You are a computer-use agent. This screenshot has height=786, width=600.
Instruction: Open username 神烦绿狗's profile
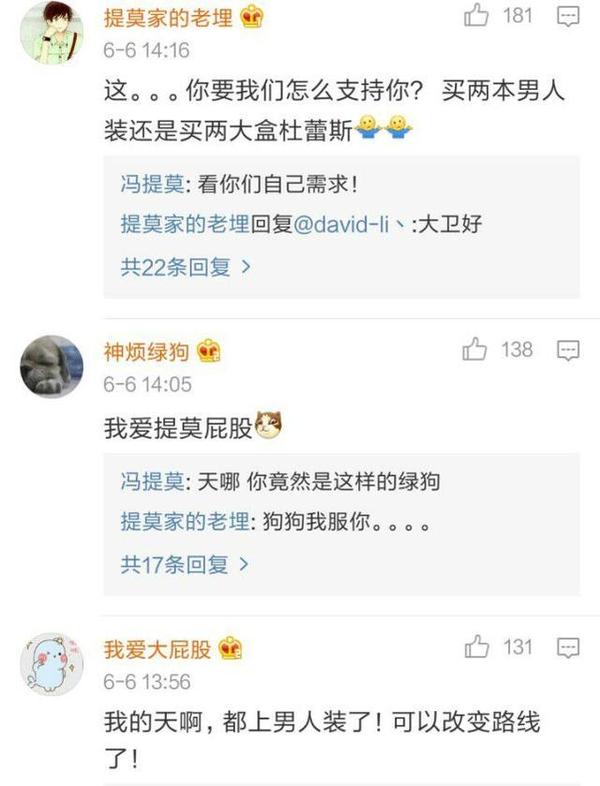tap(147, 350)
